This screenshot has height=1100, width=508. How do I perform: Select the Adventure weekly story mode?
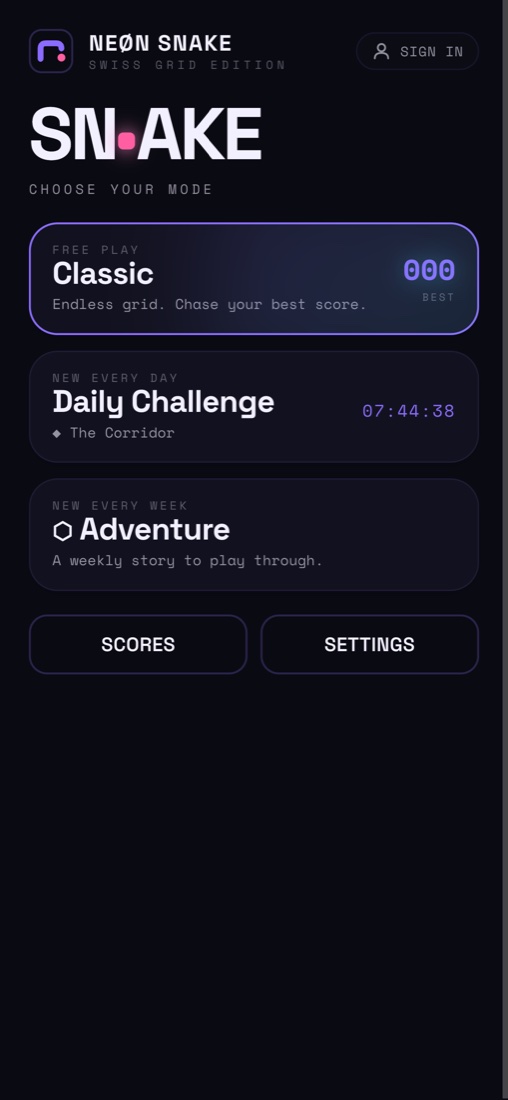(254, 535)
